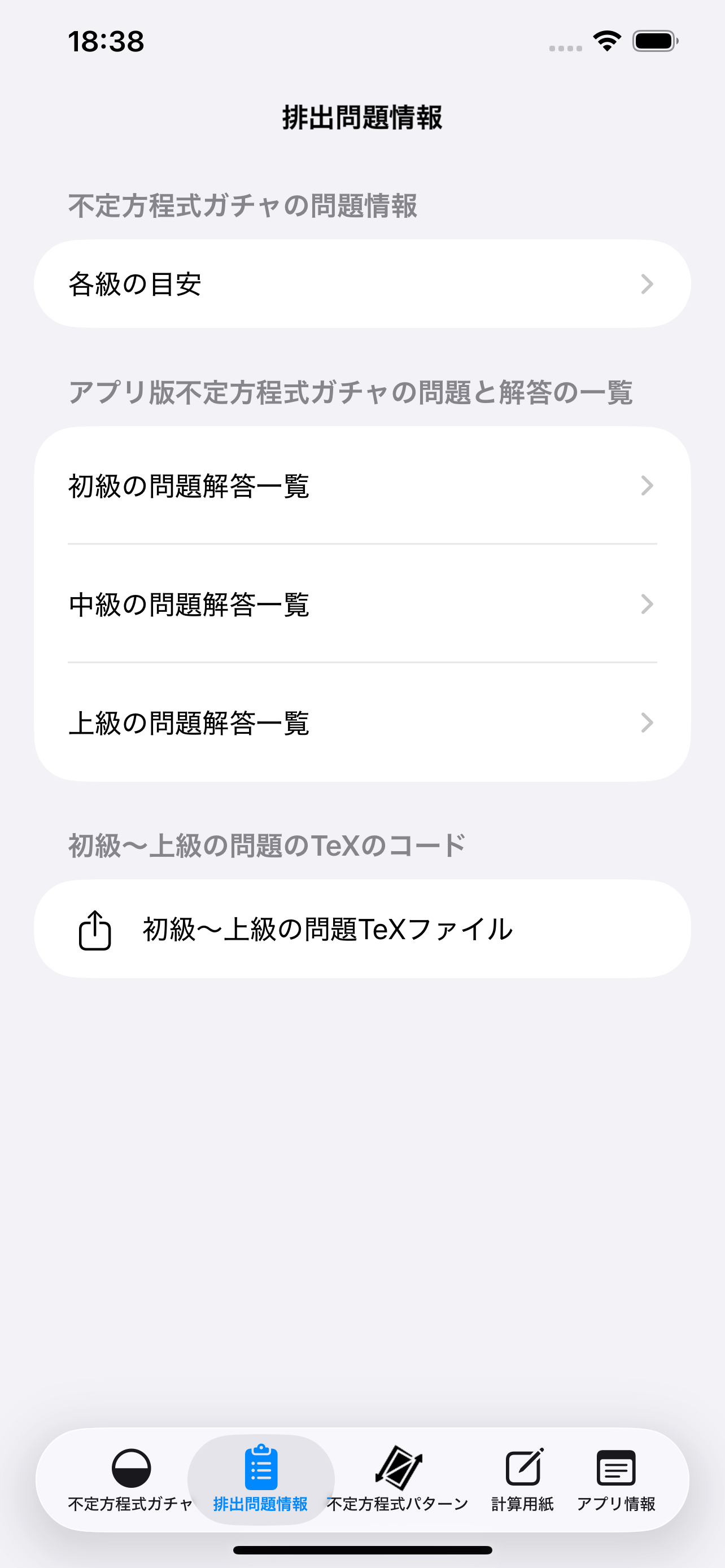This screenshot has height=1568, width=725.
Task: Expand 各級の目安 with its chevron
Action: pos(647,284)
